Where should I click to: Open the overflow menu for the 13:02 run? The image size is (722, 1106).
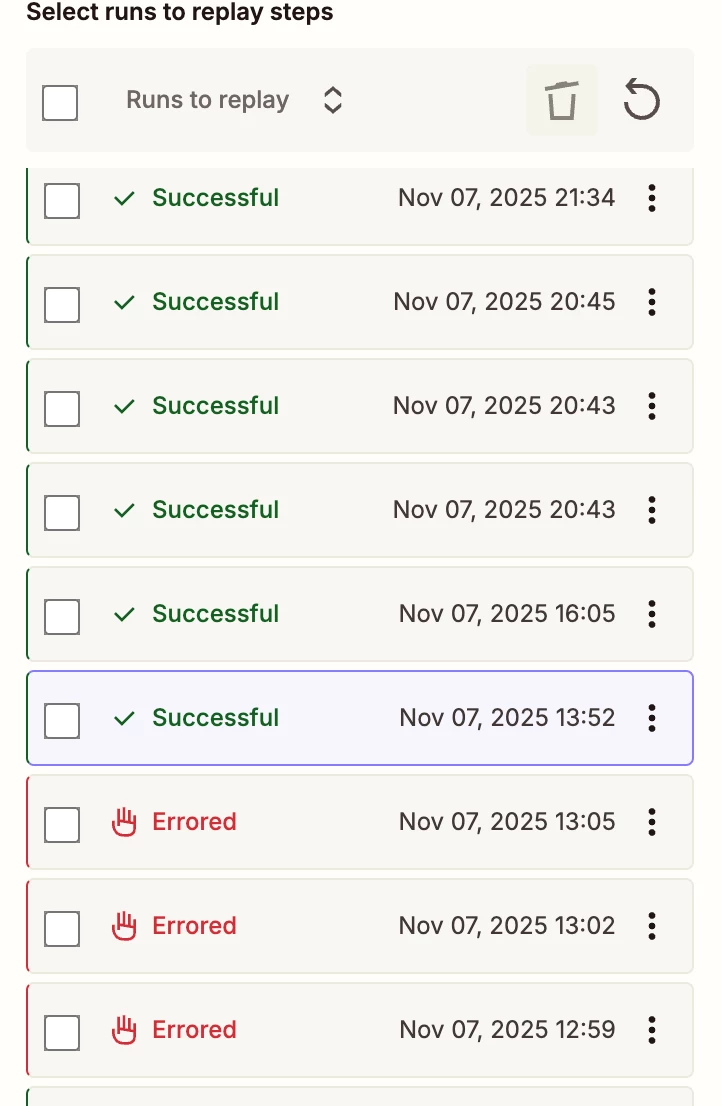[652, 926]
